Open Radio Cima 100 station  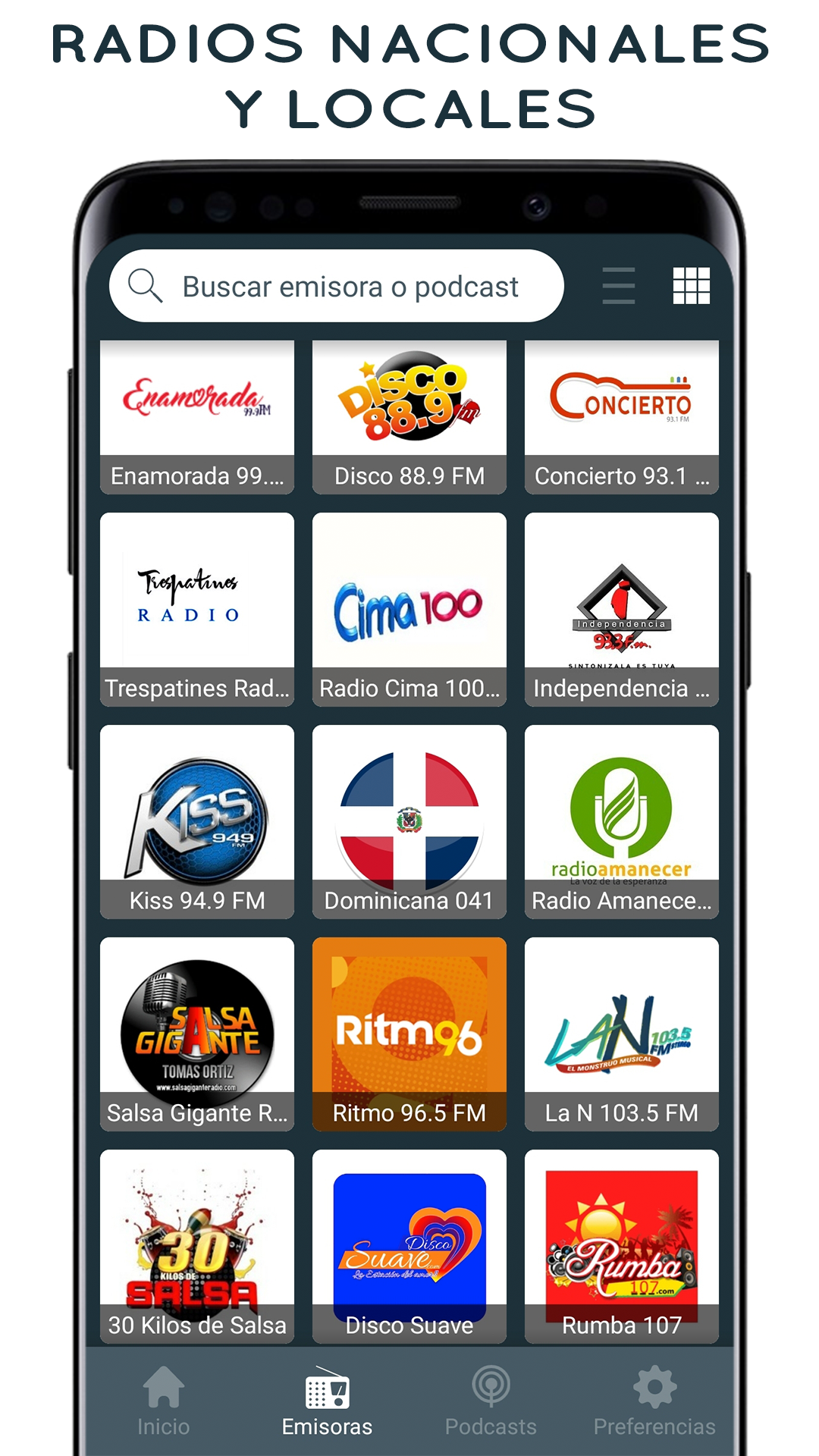coord(409,607)
